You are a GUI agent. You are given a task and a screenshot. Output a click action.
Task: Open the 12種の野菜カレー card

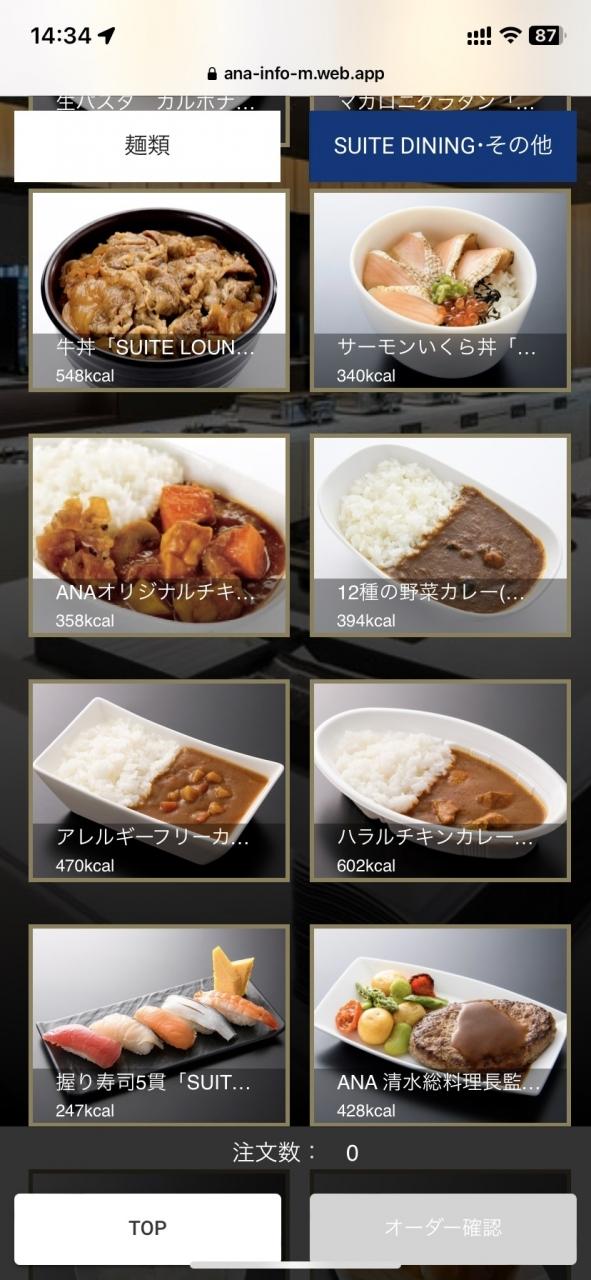440,535
